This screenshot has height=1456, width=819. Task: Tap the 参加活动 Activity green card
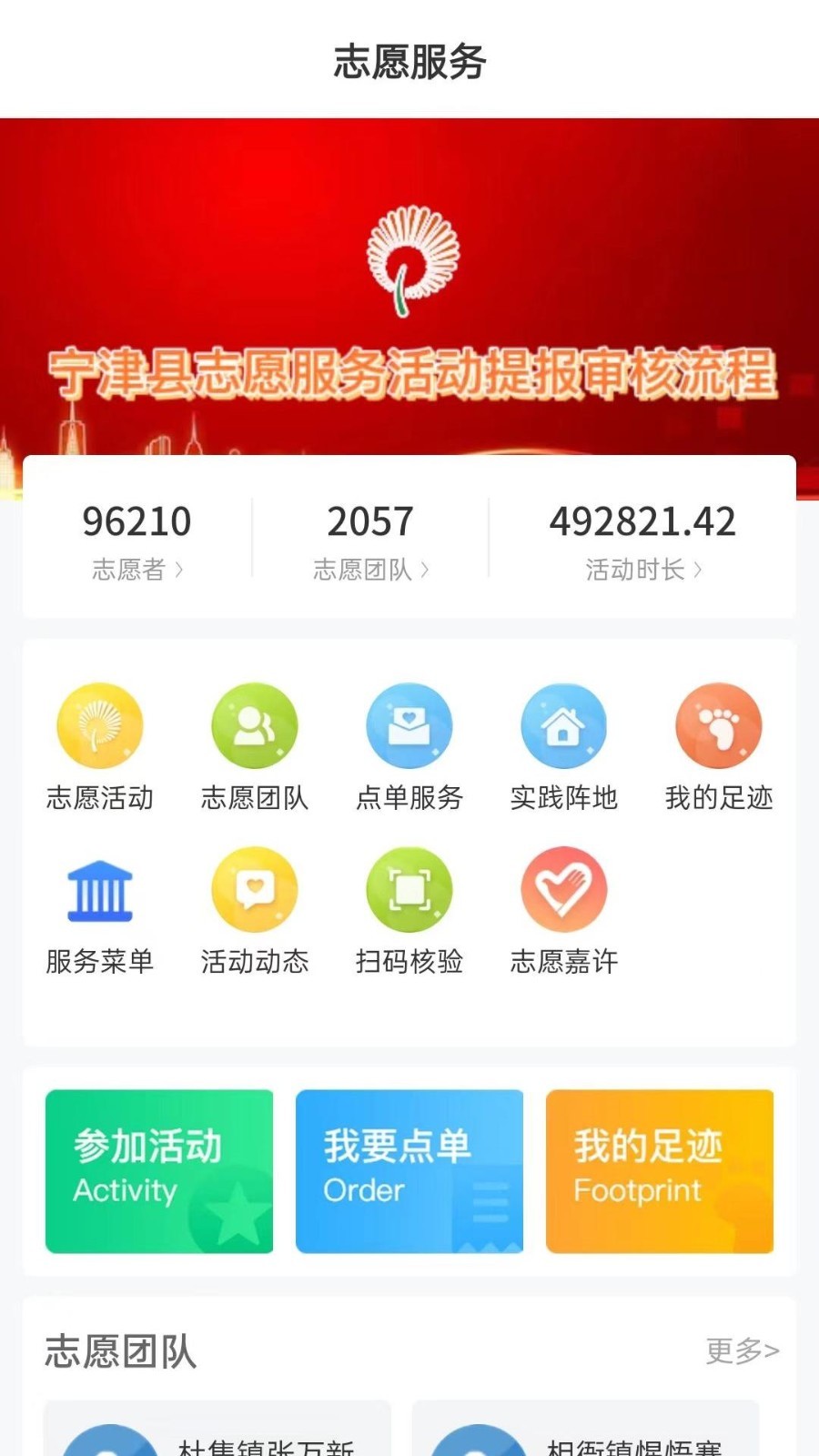158,1172
